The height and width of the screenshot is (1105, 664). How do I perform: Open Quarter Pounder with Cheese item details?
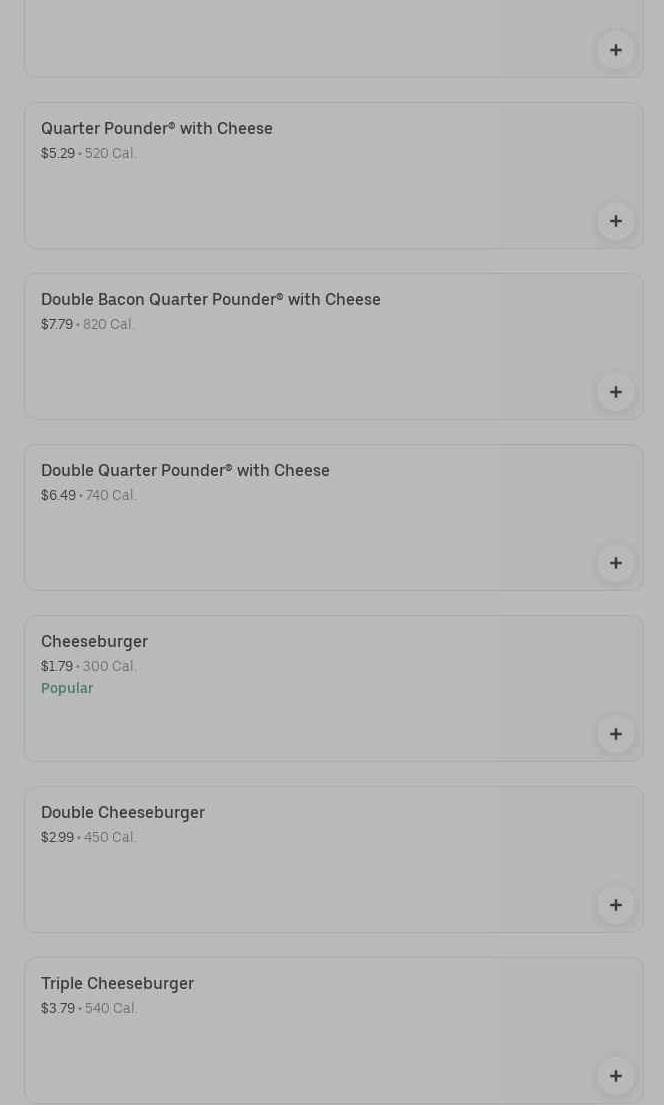[157, 129]
